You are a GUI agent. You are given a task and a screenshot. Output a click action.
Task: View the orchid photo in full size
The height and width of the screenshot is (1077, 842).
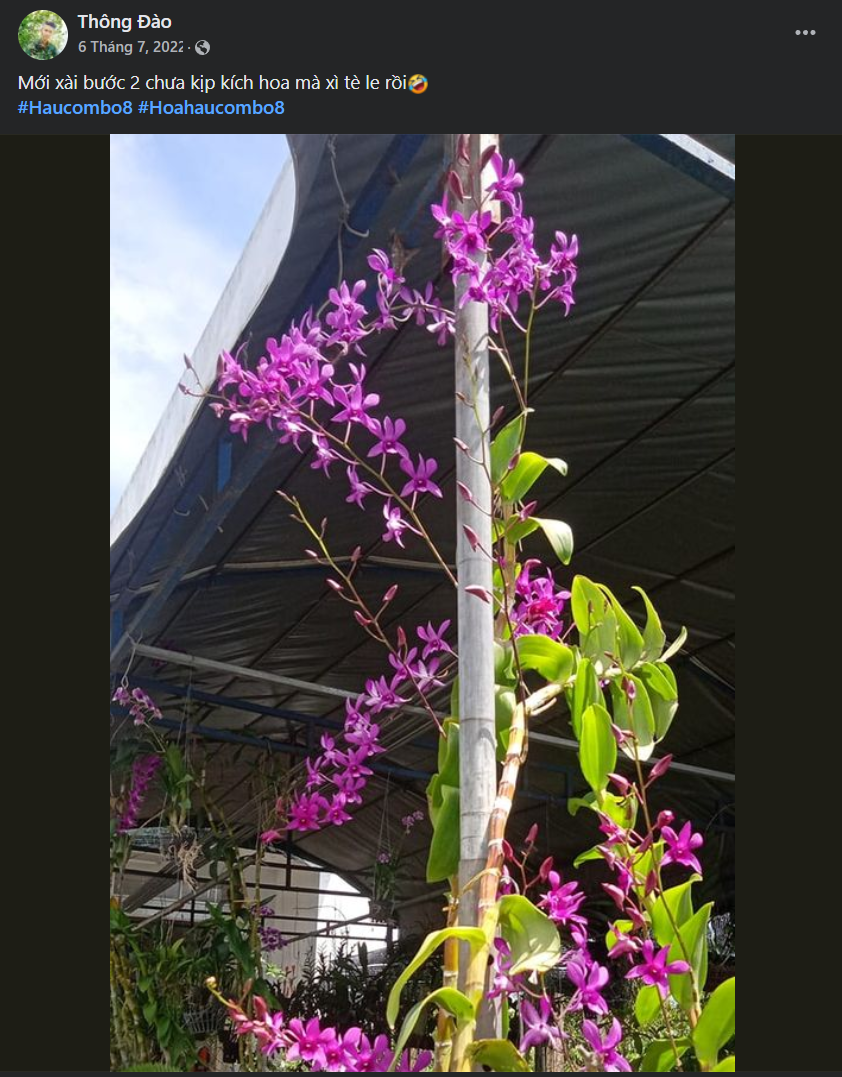coord(422,600)
